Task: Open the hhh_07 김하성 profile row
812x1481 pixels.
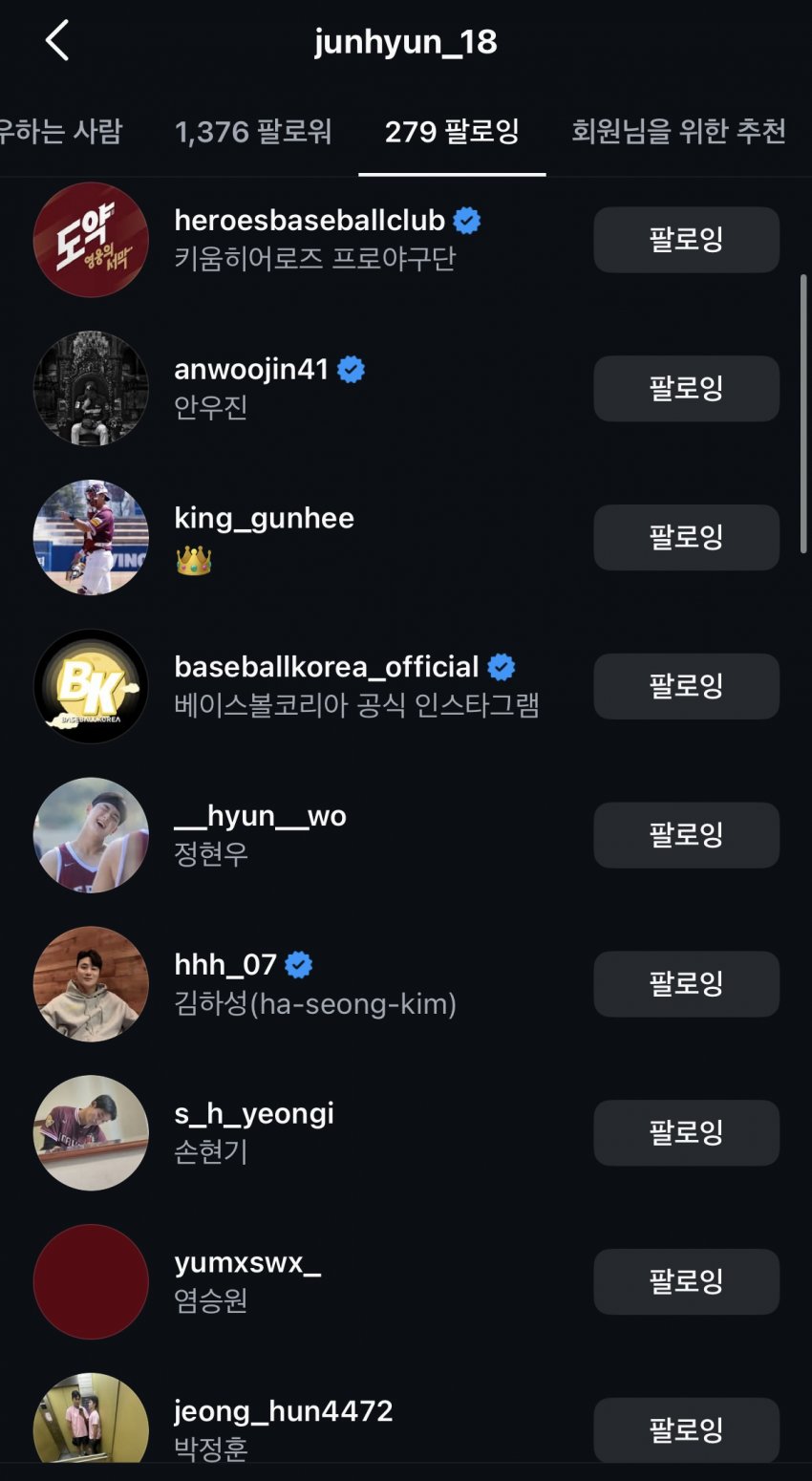Action: coord(225,966)
